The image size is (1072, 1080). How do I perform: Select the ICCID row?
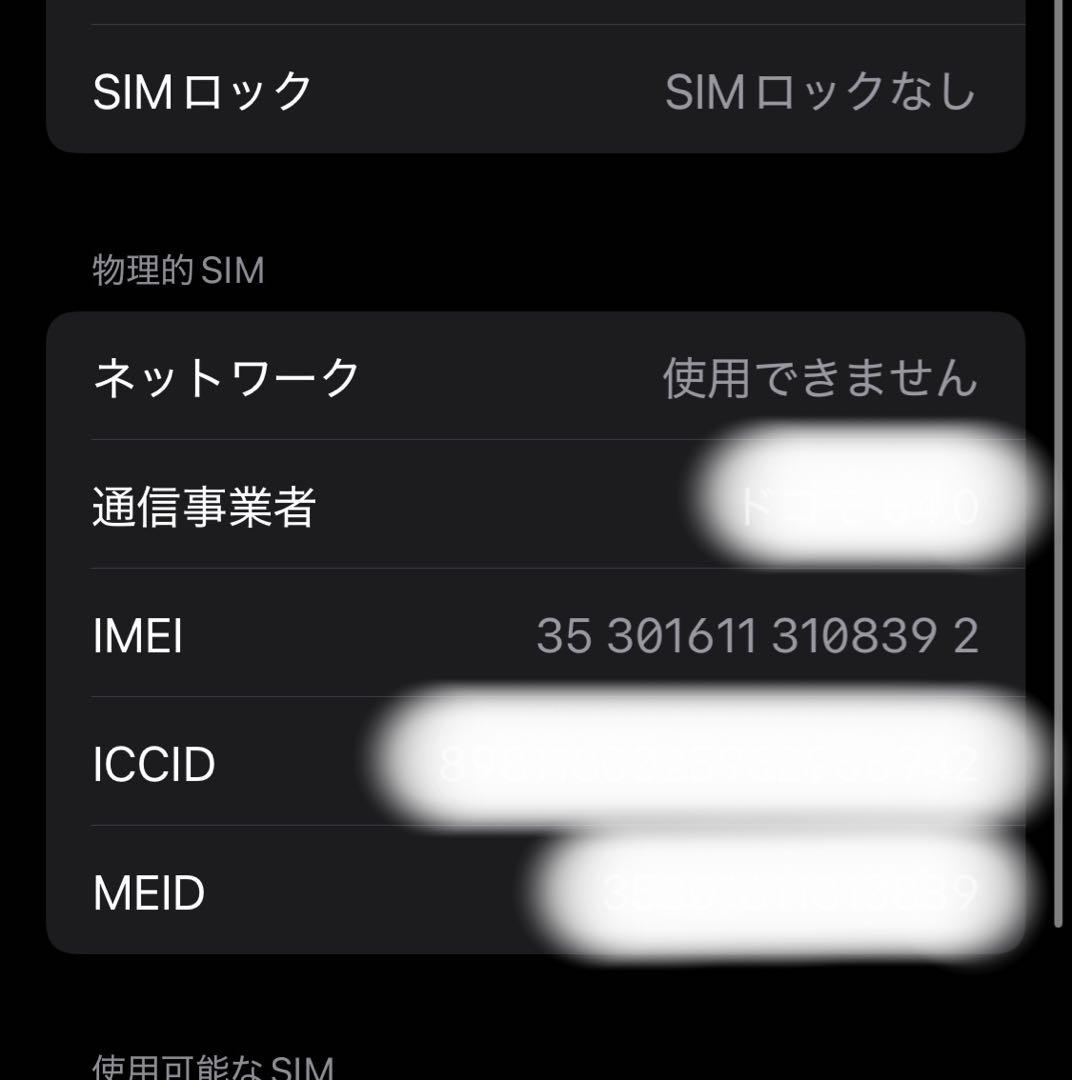[x=536, y=765]
